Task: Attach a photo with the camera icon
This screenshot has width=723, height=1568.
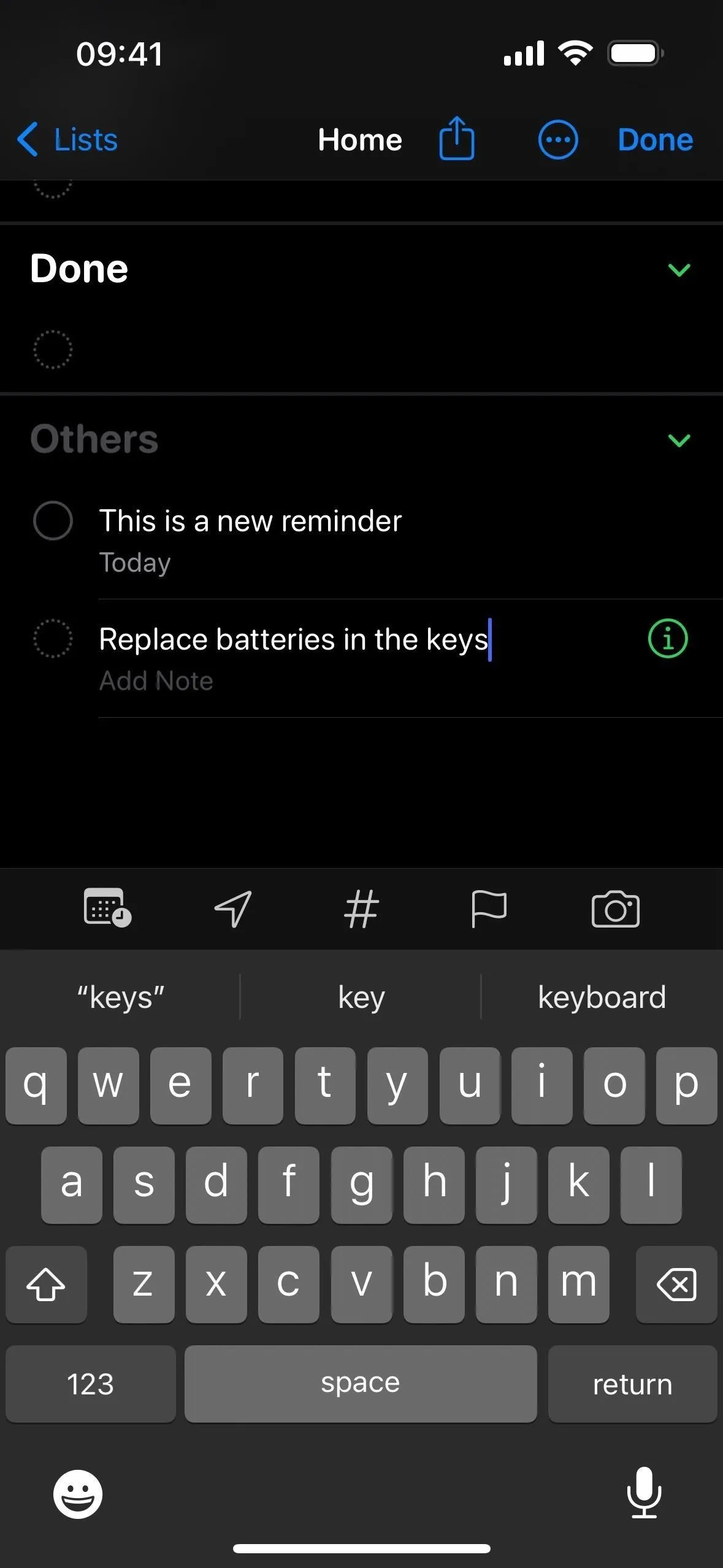Action: (x=616, y=909)
